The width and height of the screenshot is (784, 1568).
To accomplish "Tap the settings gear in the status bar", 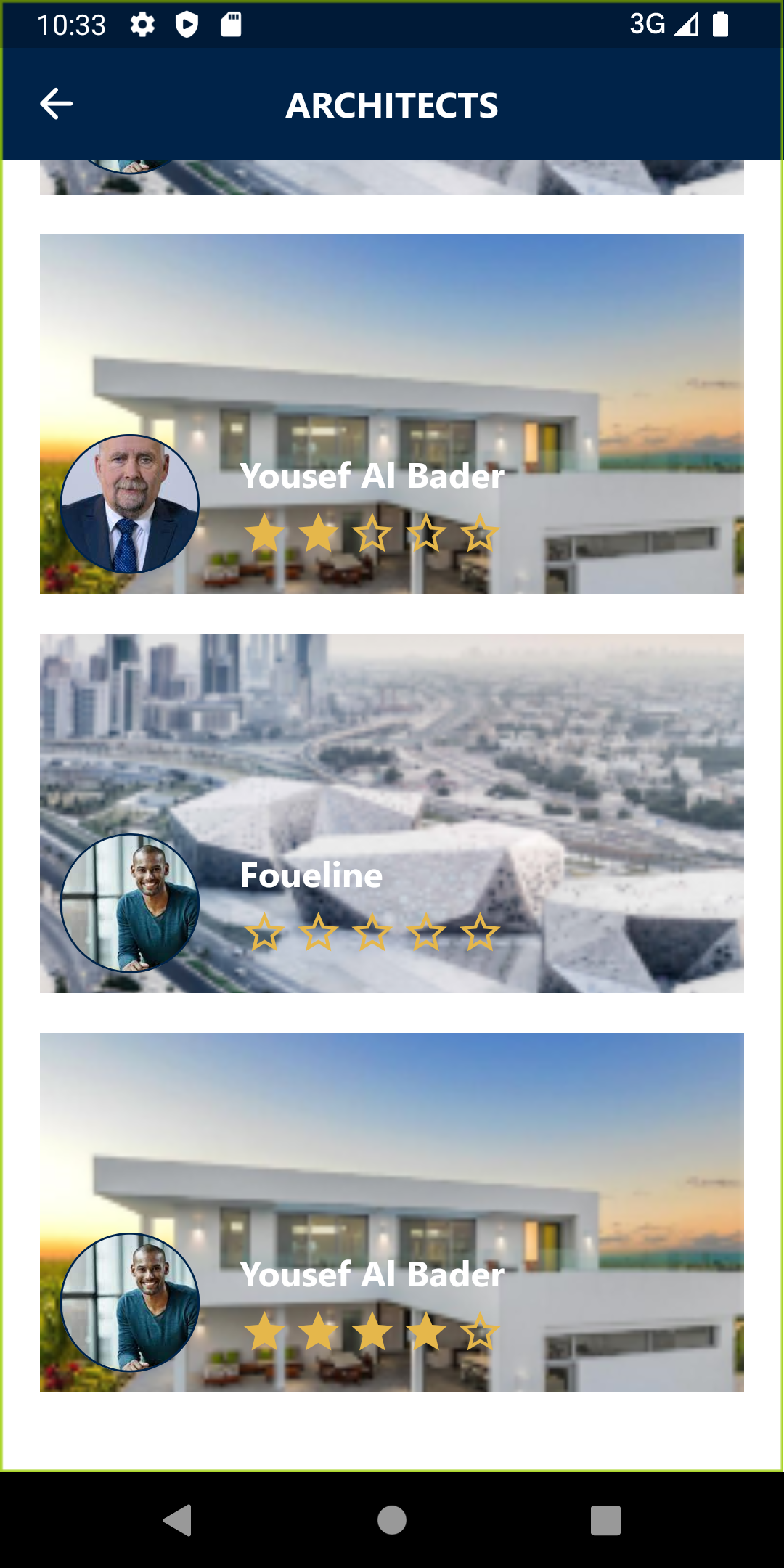I will (x=142, y=24).
